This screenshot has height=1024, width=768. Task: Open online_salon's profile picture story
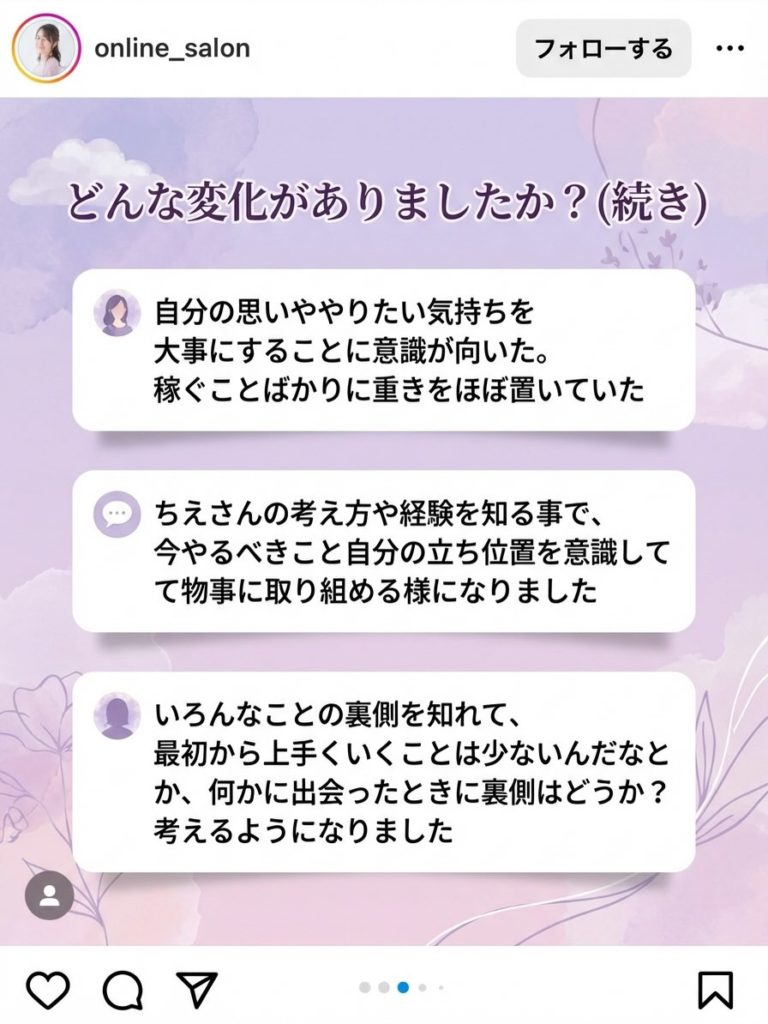(x=46, y=49)
